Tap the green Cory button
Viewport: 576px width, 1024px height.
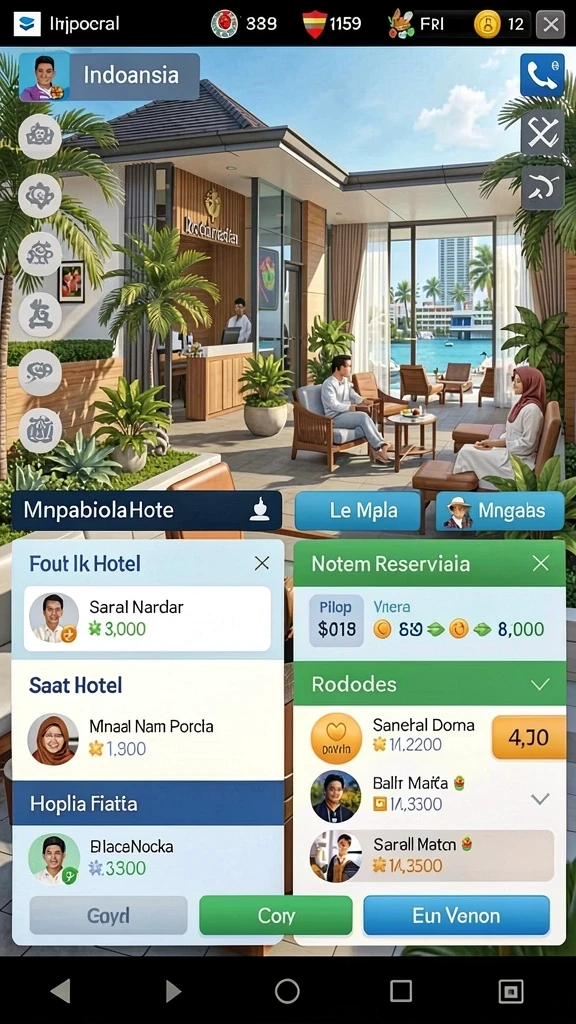click(x=276, y=916)
